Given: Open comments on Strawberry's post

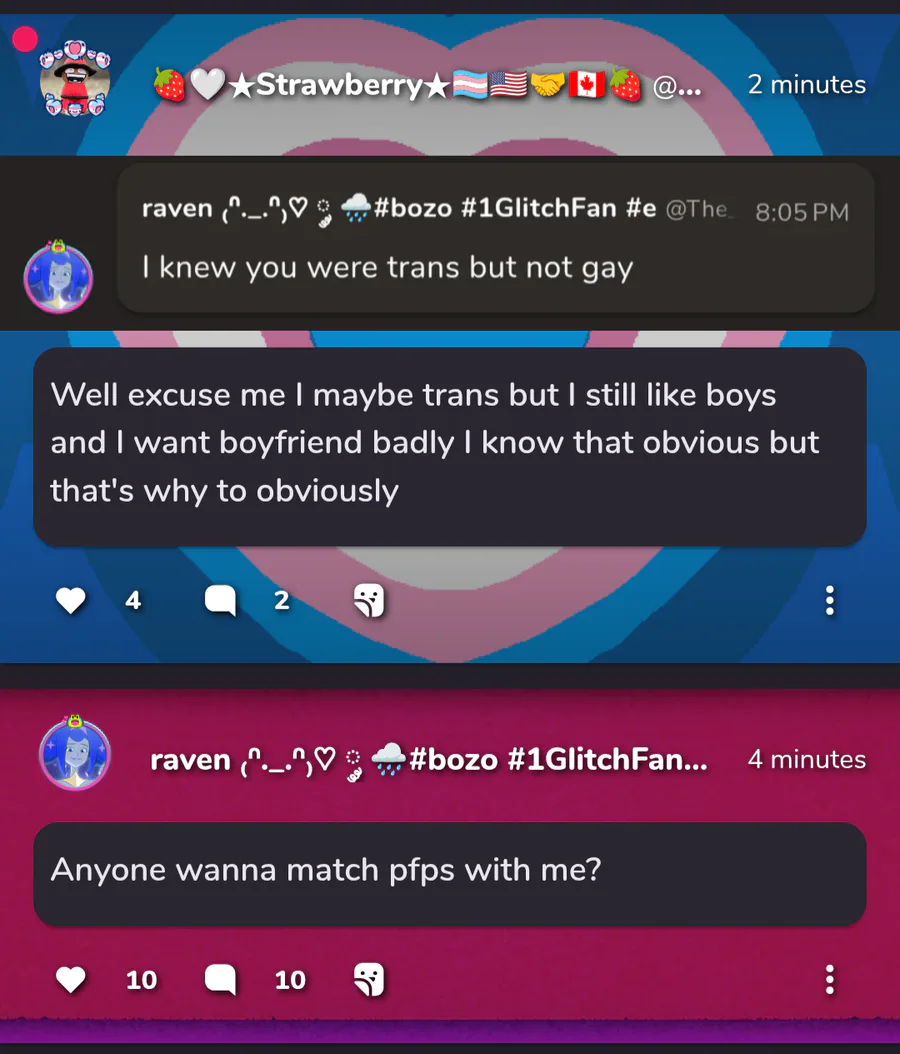Looking at the screenshot, I should [220, 600].
